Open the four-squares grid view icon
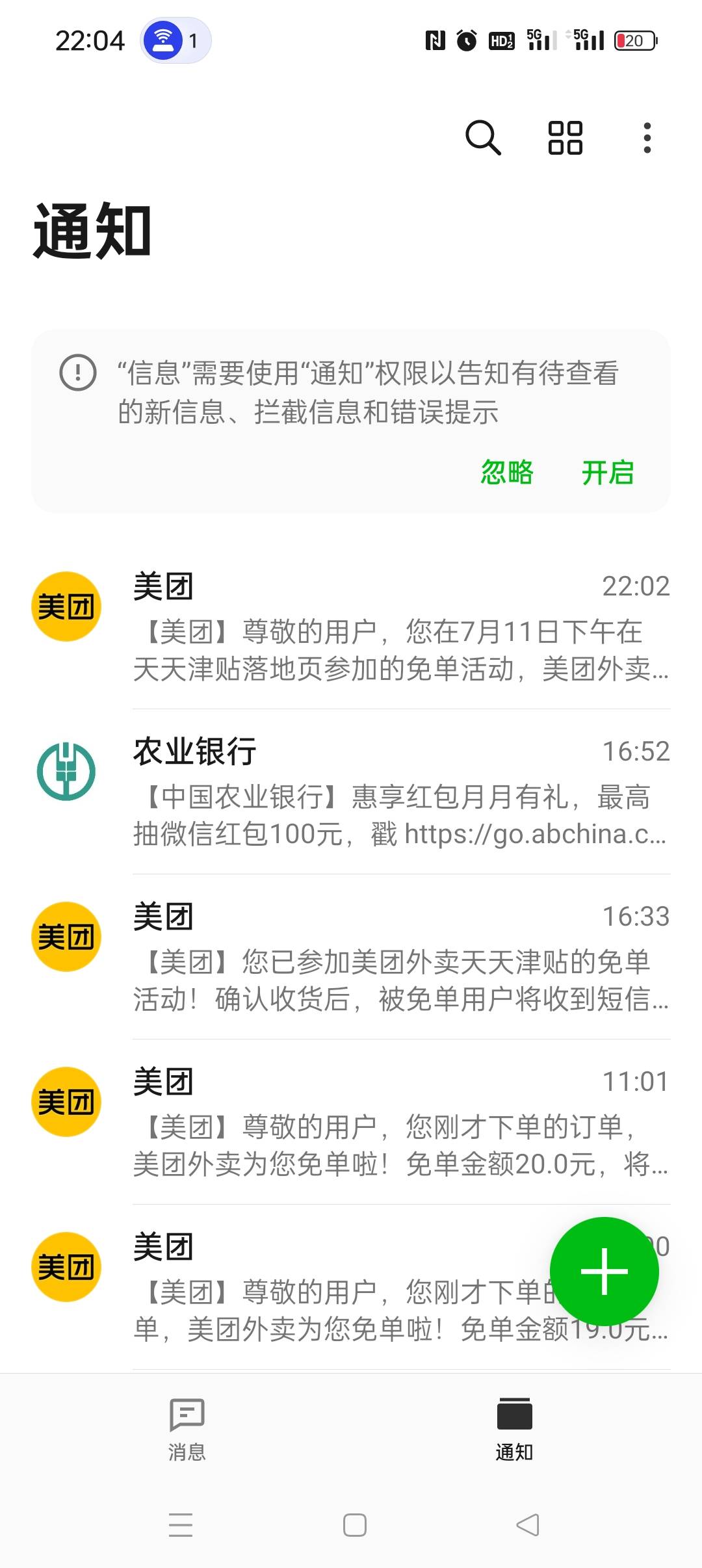The width and height of the screenshot is (702, 1568). click(x=565, y=137)
